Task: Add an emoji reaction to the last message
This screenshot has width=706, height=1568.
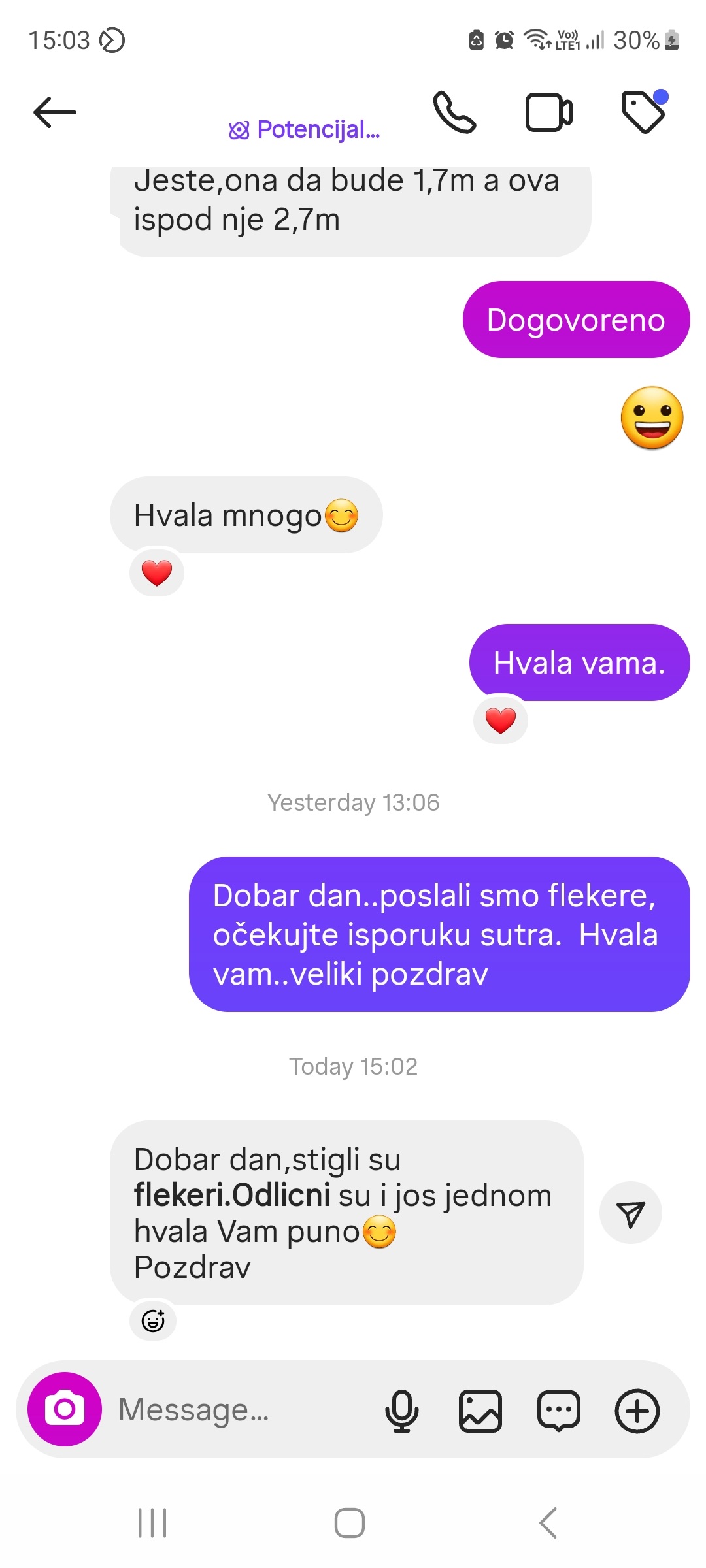Action: click(x=153, y=1320)
